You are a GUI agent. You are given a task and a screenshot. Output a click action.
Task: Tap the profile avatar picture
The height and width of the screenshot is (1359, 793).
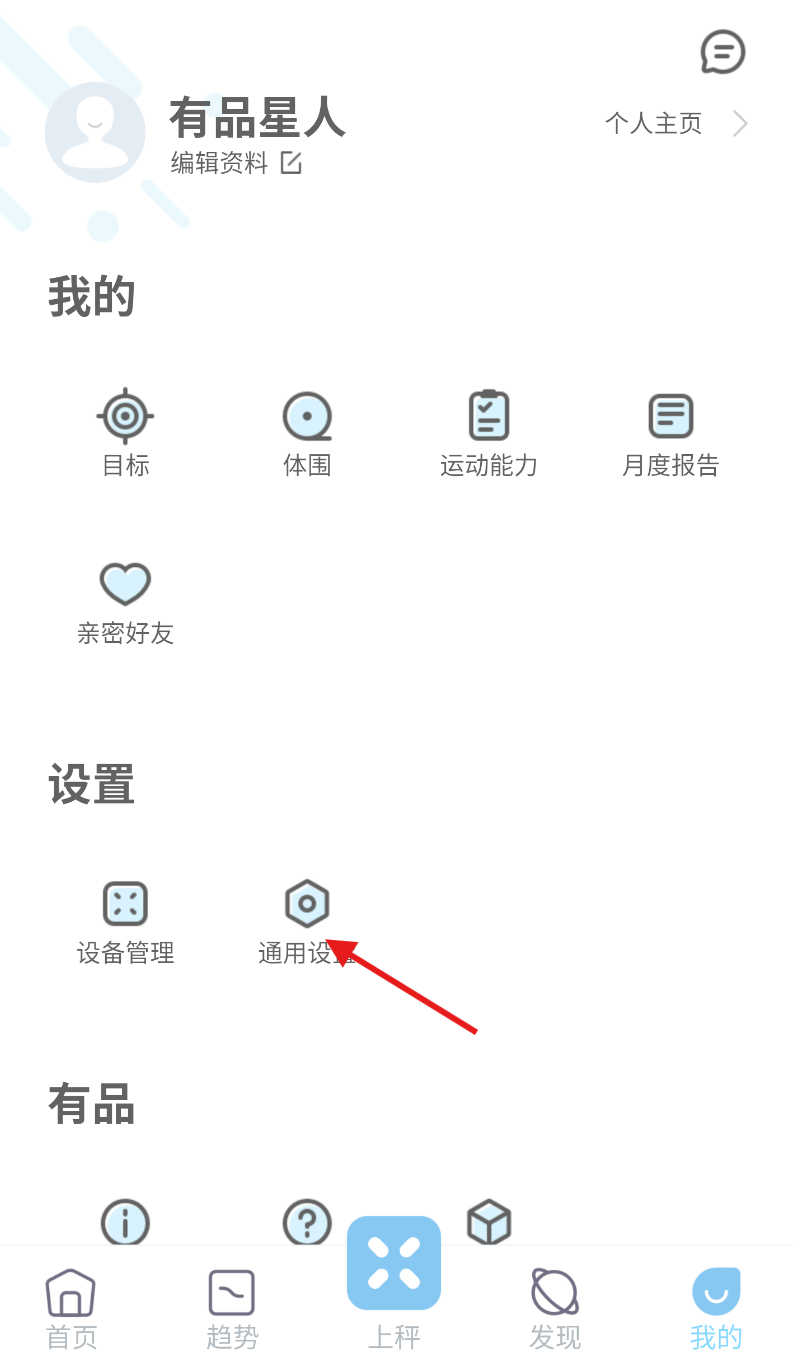pyautogui.click(x=95, y=132)
